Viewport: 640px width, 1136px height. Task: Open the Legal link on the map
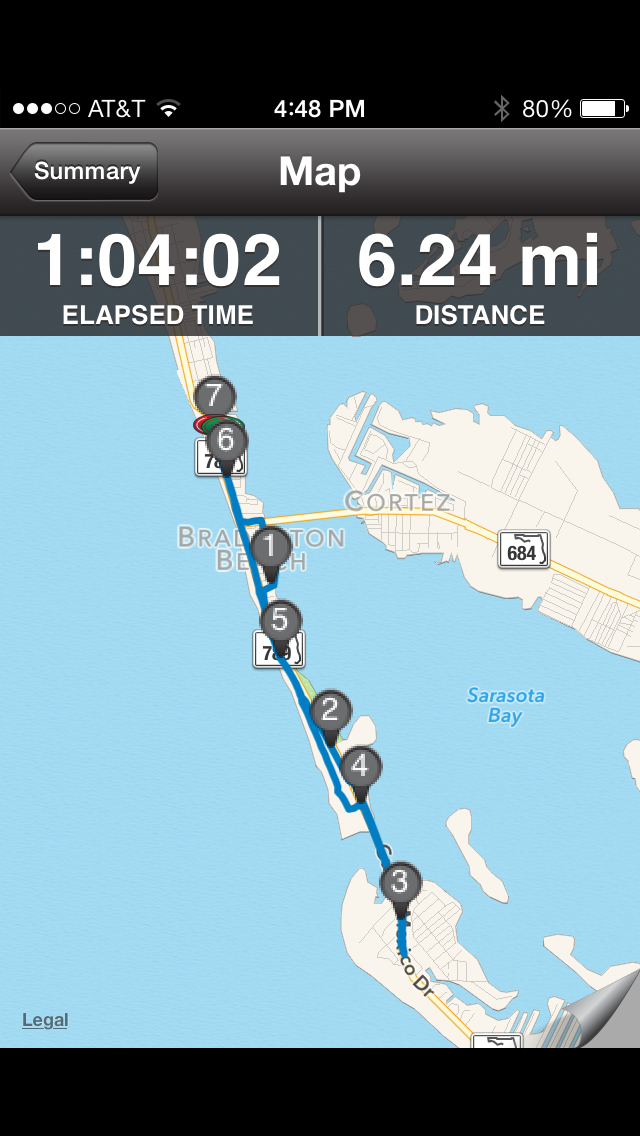[x=45, y=1020]
